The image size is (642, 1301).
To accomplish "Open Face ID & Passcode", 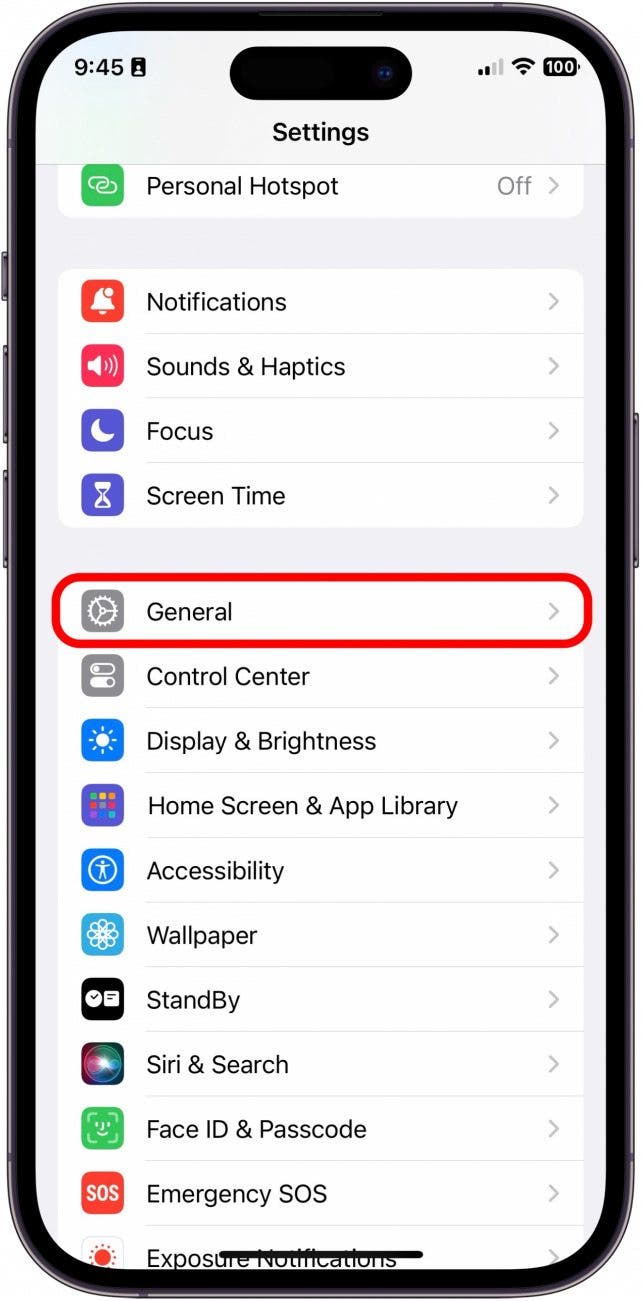I will coord(320,1130).
